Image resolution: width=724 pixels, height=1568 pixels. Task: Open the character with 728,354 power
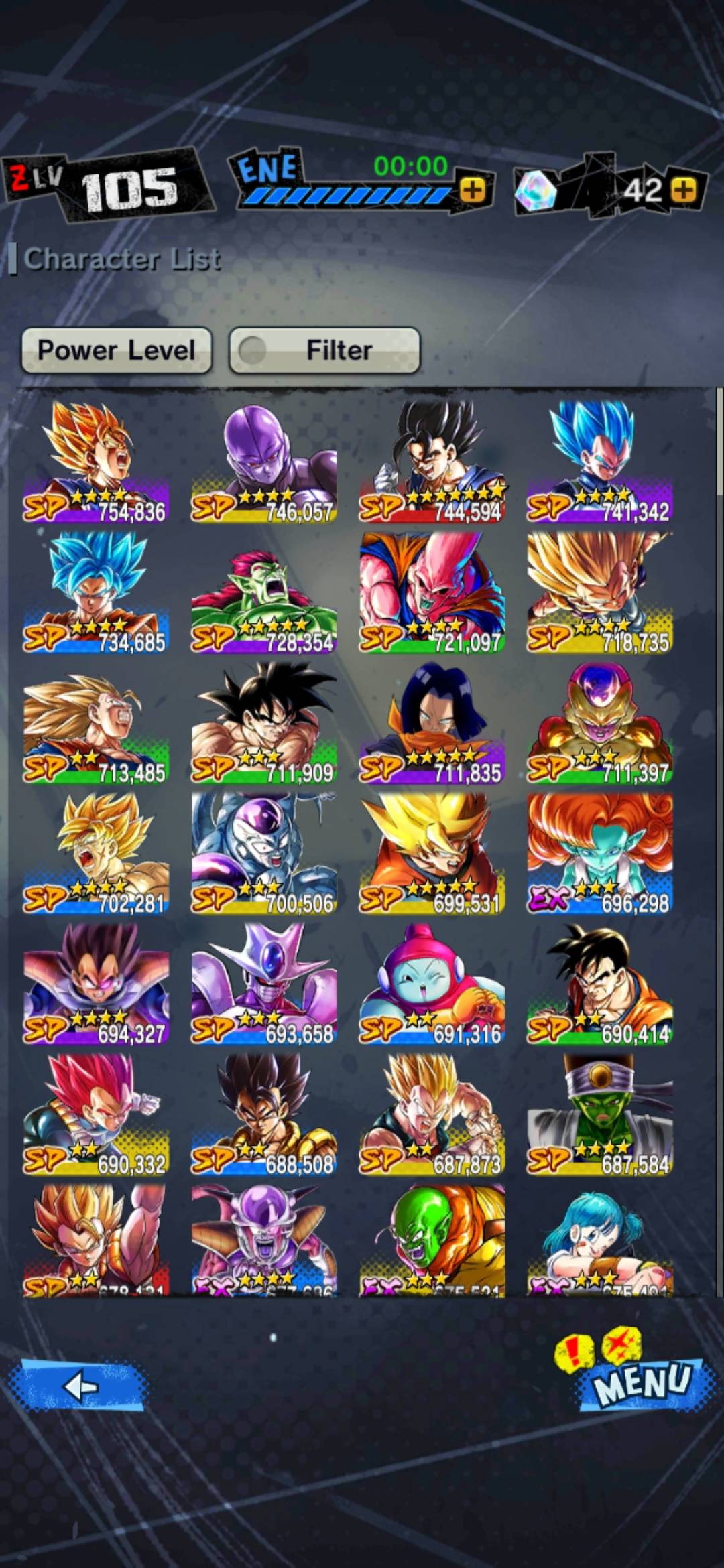264,592
